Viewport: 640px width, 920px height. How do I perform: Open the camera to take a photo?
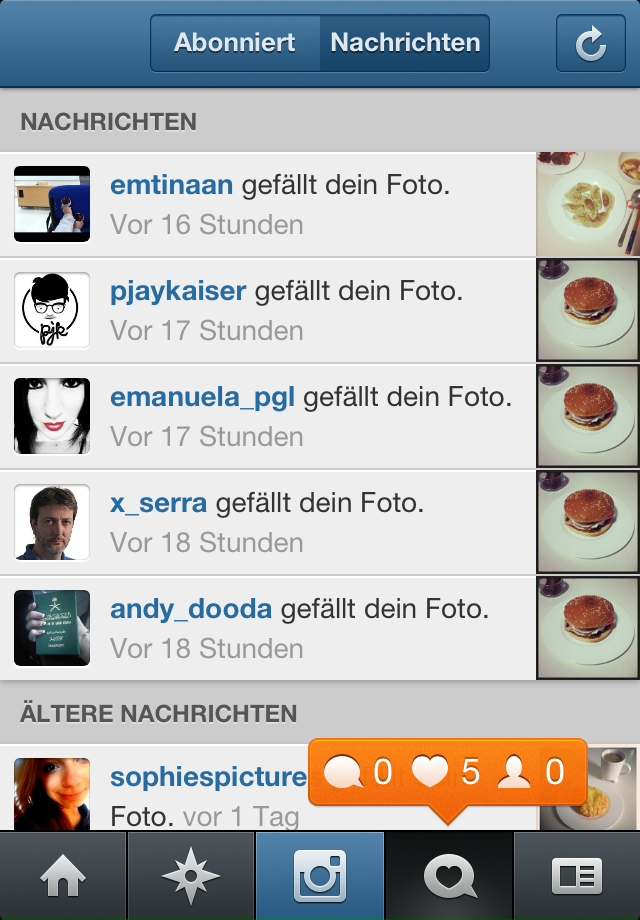click(320, 877)
